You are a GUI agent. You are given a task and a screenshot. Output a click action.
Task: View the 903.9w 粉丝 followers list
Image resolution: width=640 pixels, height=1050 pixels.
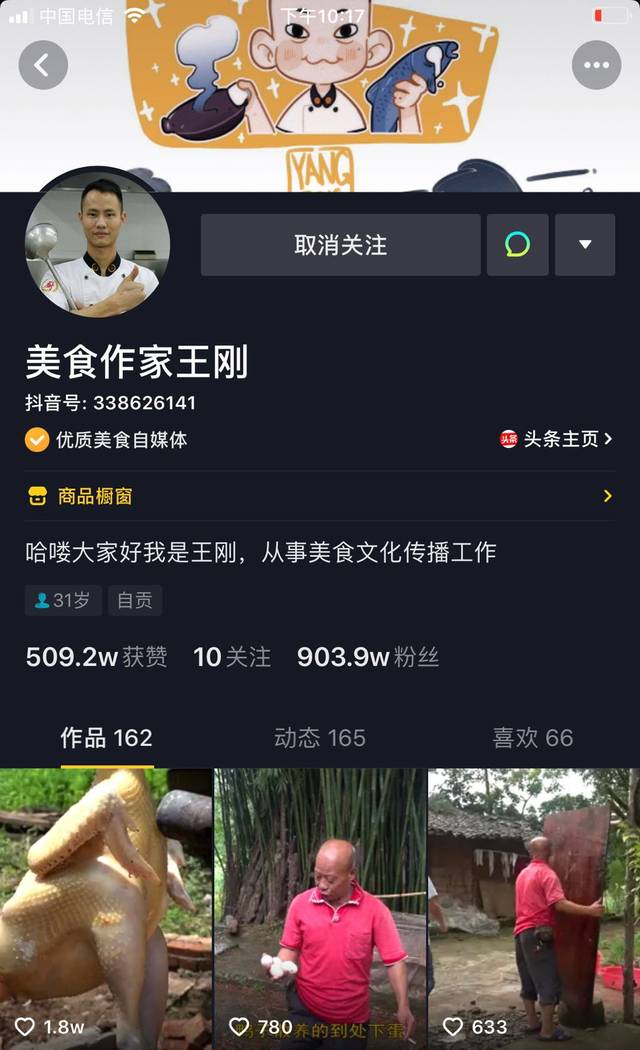(x=368, y=657)
